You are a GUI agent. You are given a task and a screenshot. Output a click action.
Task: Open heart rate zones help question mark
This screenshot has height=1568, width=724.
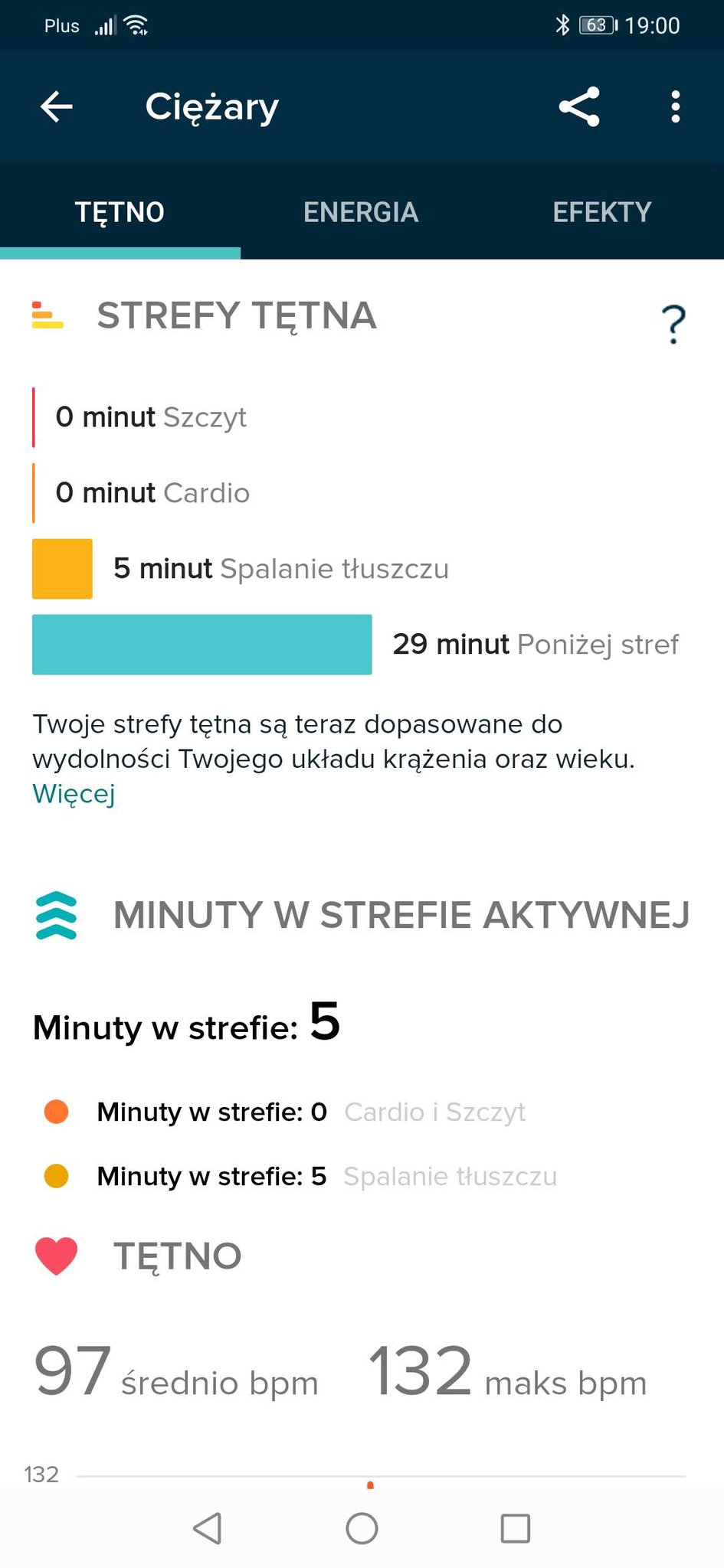(673, 324)
